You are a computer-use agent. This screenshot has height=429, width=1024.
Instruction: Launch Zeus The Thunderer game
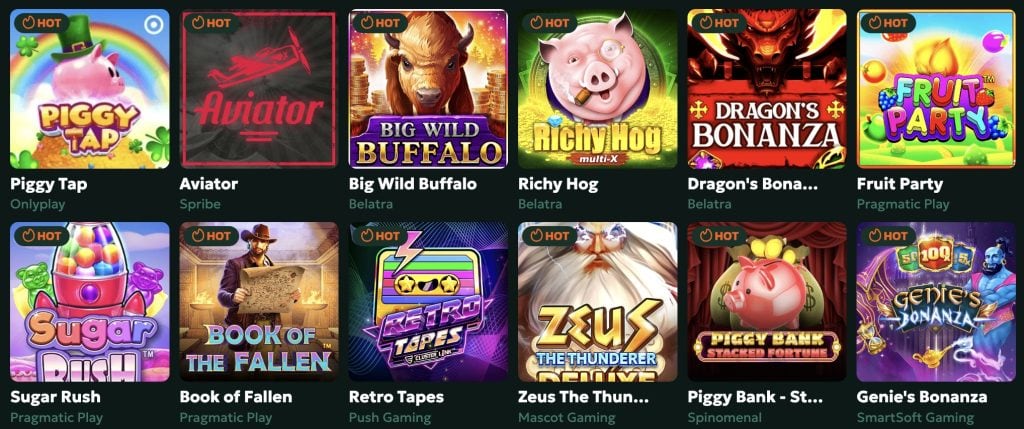pyautogui.click(x=597, y=302)
